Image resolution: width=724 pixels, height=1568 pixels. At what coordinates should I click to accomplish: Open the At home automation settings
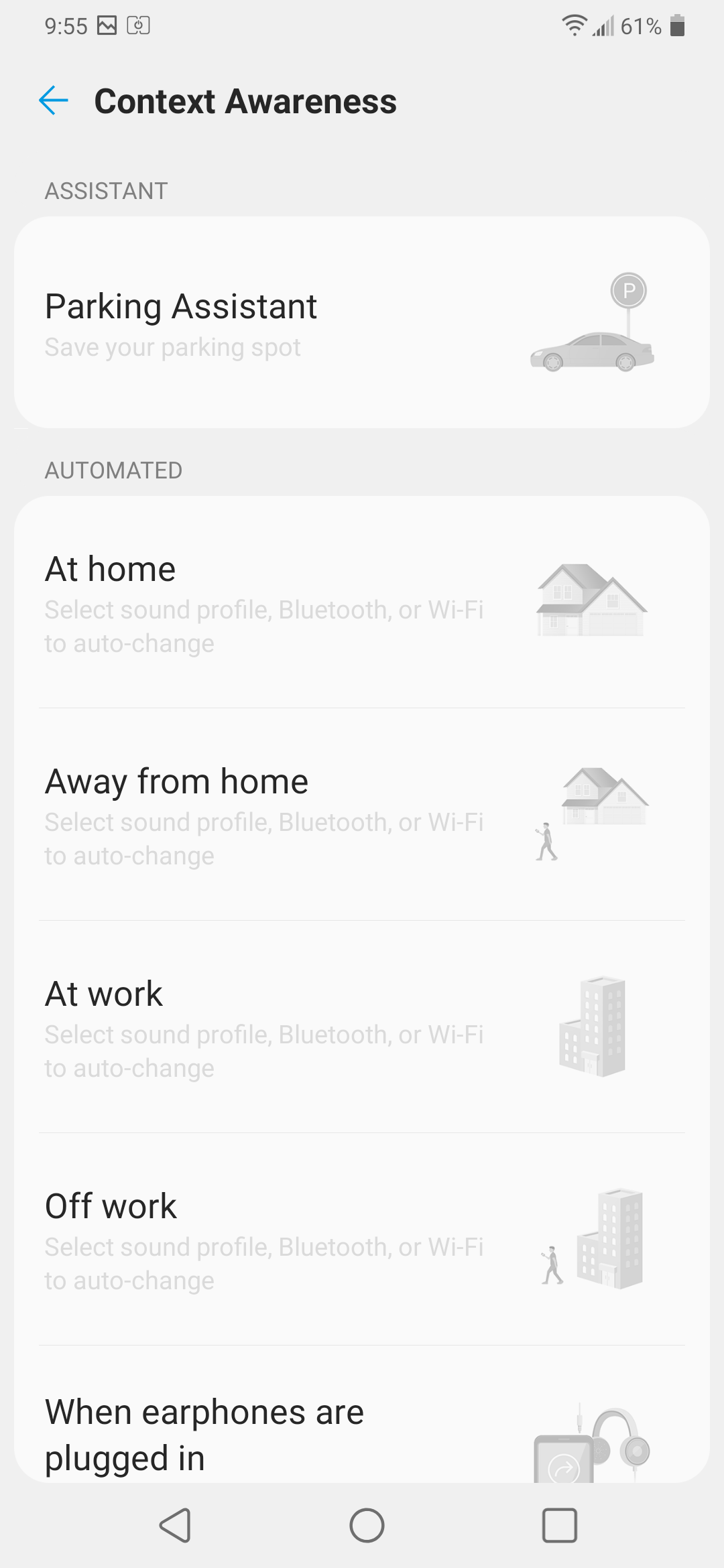pyautogui.click(x=362, y=602)
